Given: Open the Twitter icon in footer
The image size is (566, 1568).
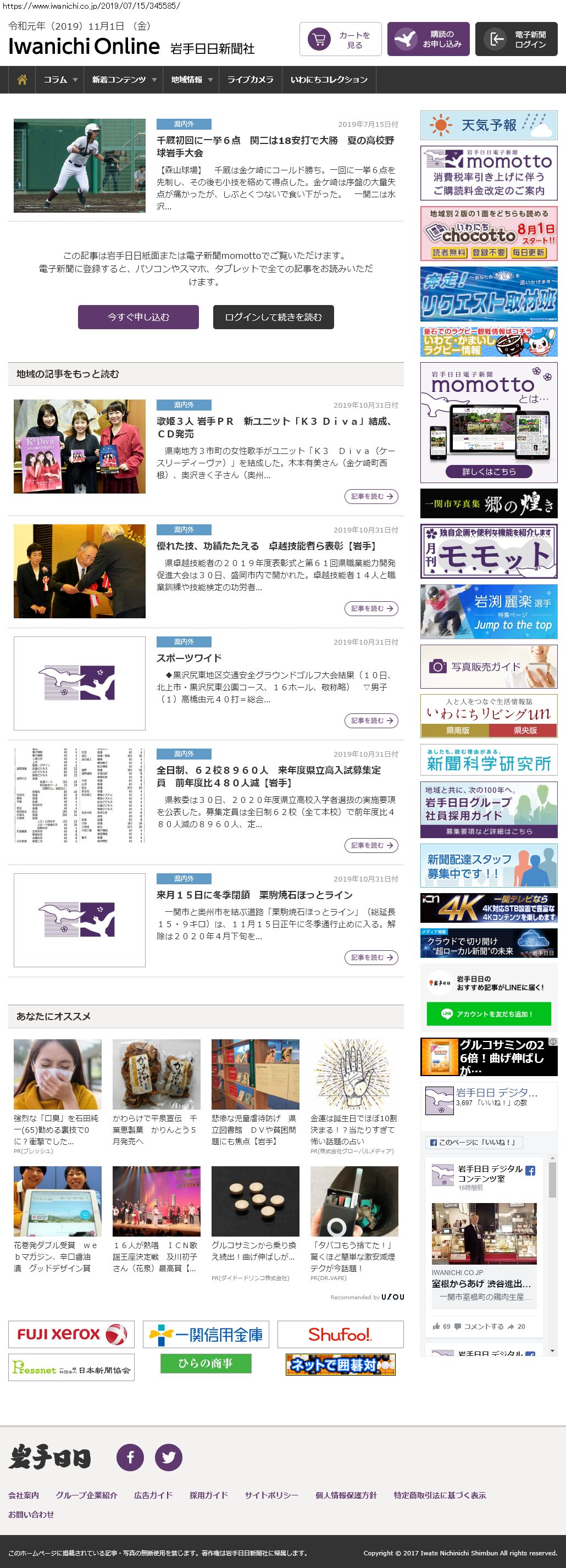Looking at the screenshot, I should tap(169, 1457).
